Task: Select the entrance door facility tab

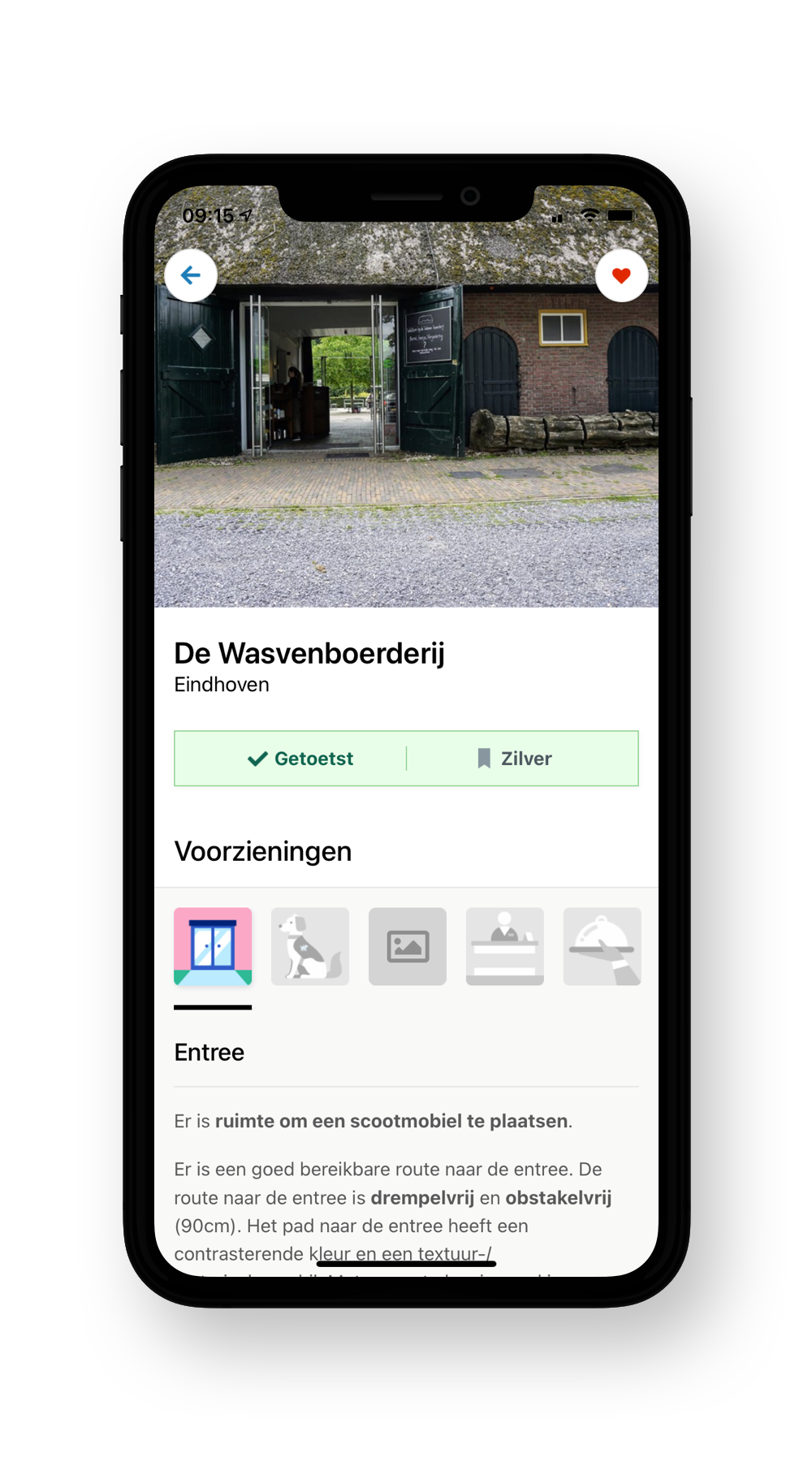Action: tap(213, 946)
